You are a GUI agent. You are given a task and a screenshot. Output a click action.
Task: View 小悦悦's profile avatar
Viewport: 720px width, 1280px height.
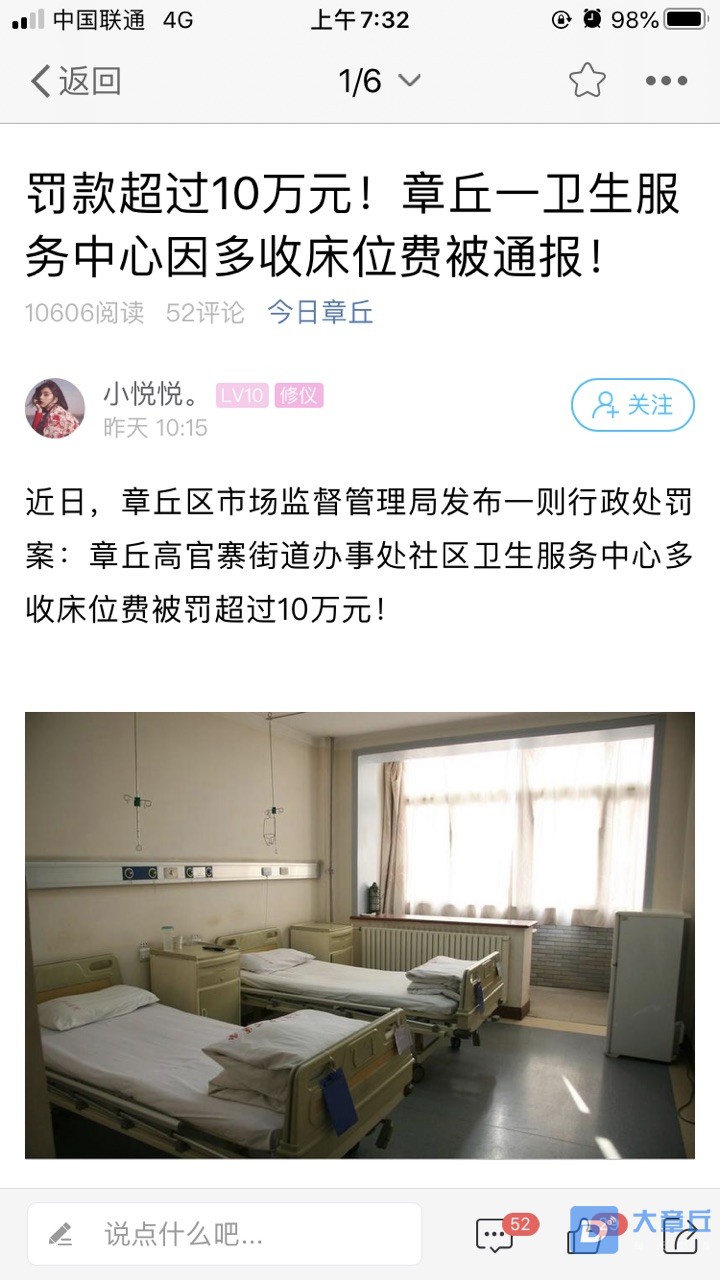[x=55, y=408]
